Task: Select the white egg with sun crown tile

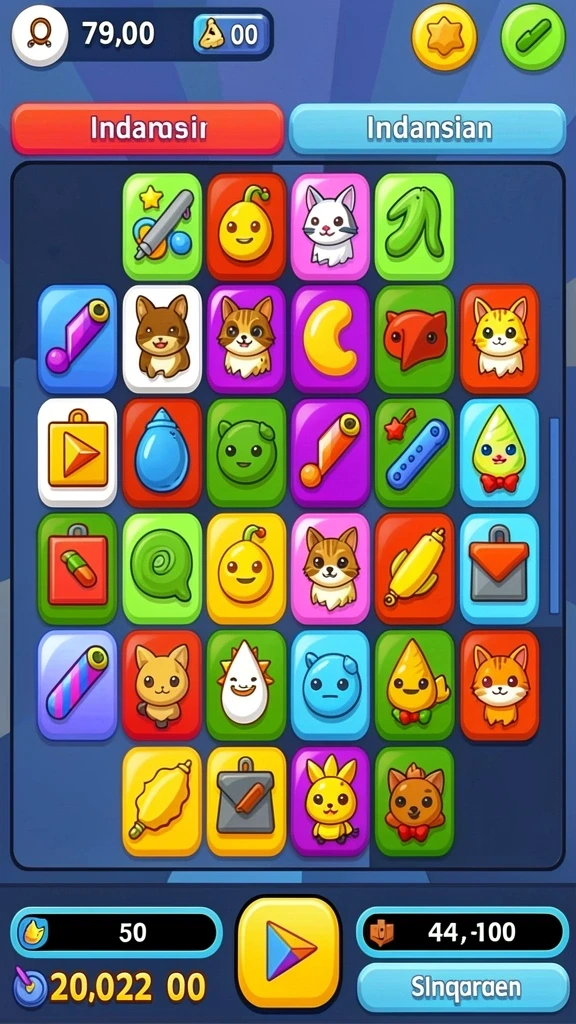Action: point(246,685)
